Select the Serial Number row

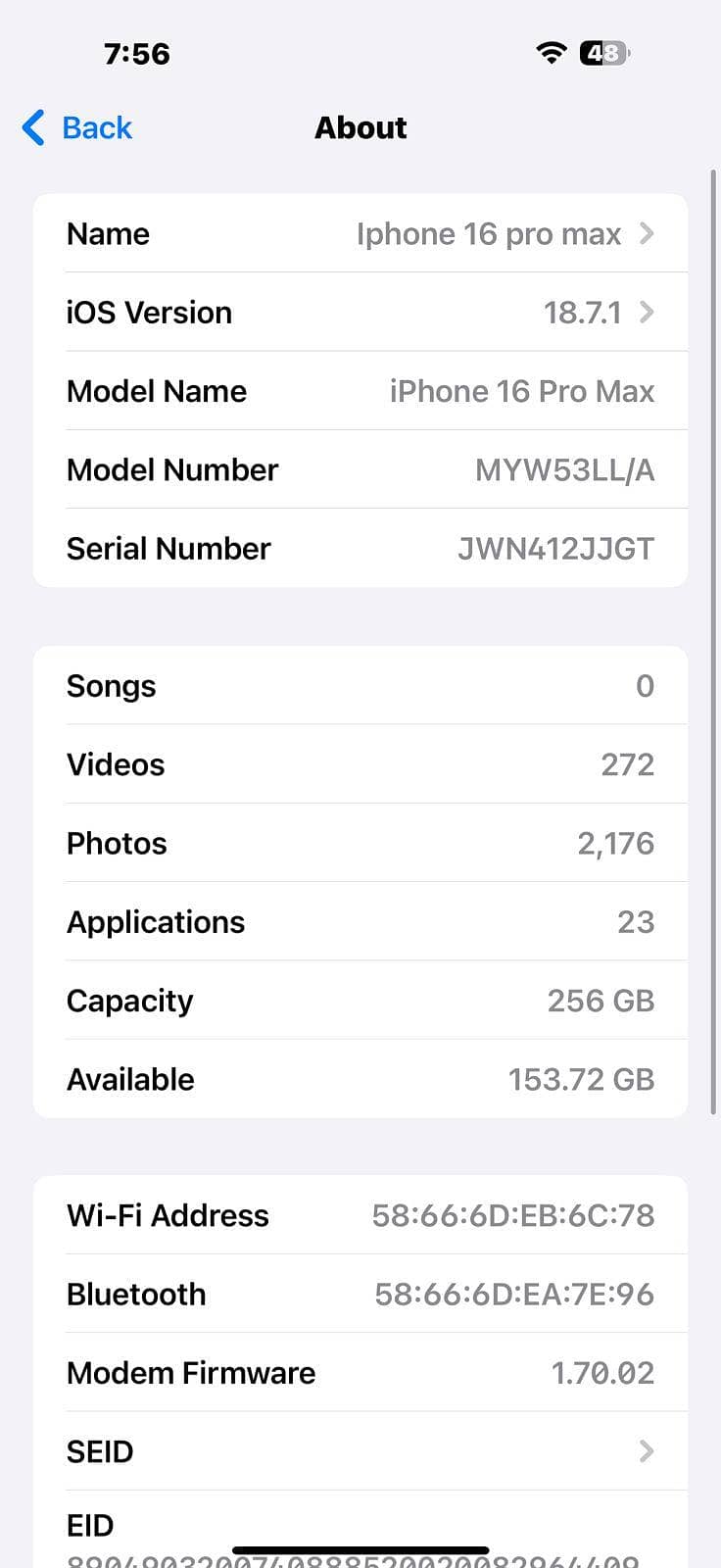click(x=360, y=548)
